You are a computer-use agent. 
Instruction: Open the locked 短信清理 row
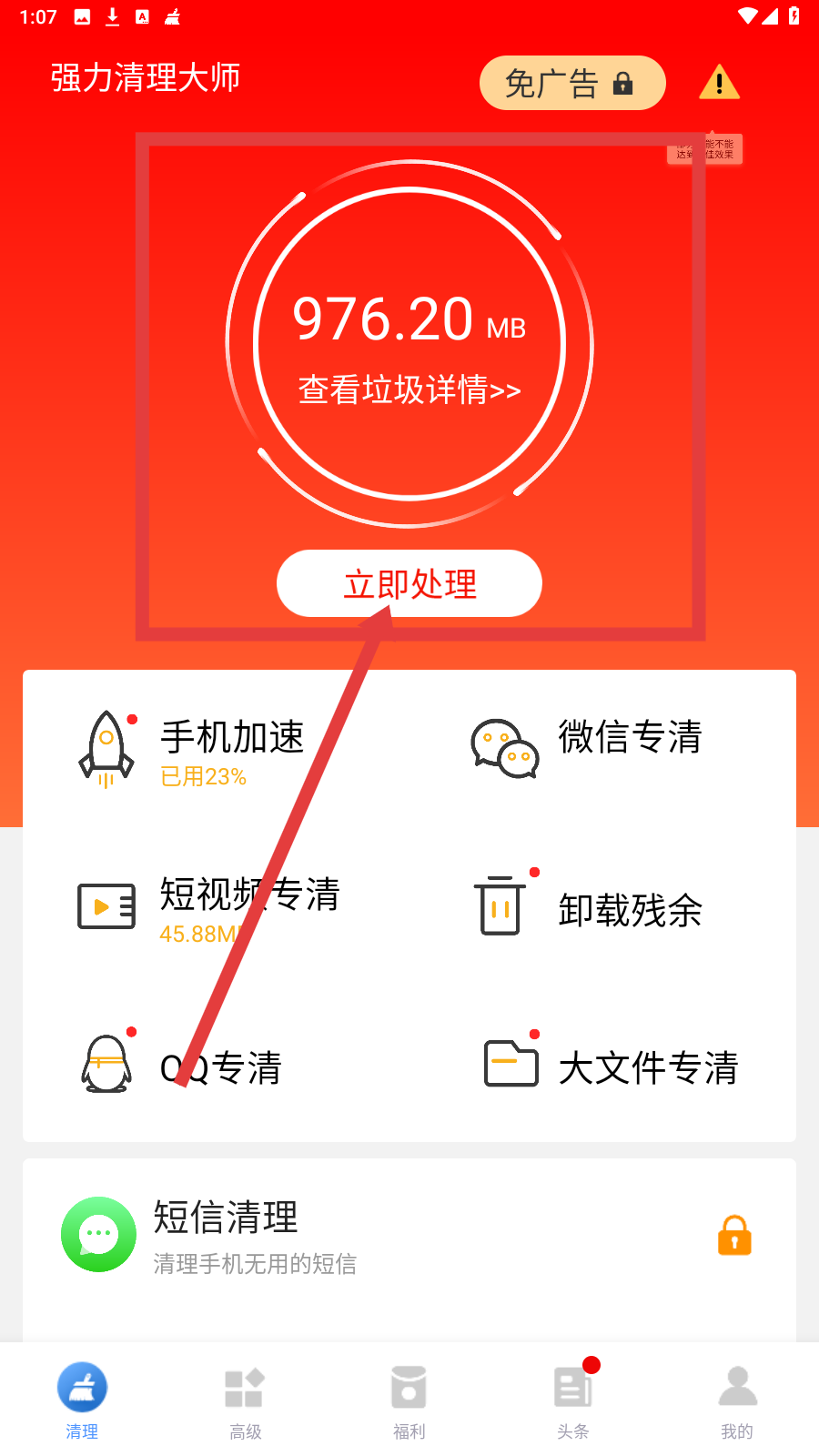409,1236
